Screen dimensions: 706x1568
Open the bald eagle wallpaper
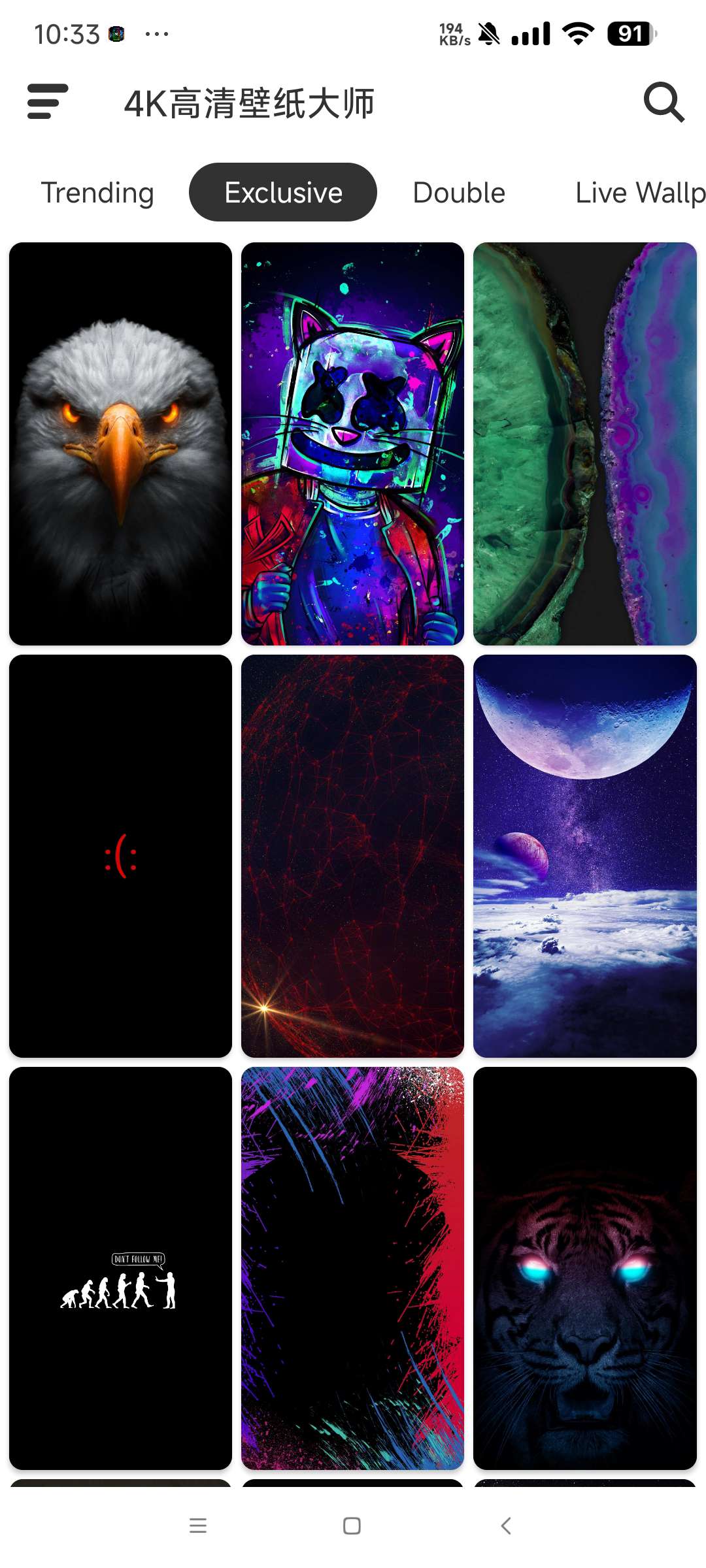[x=121, y=444]
